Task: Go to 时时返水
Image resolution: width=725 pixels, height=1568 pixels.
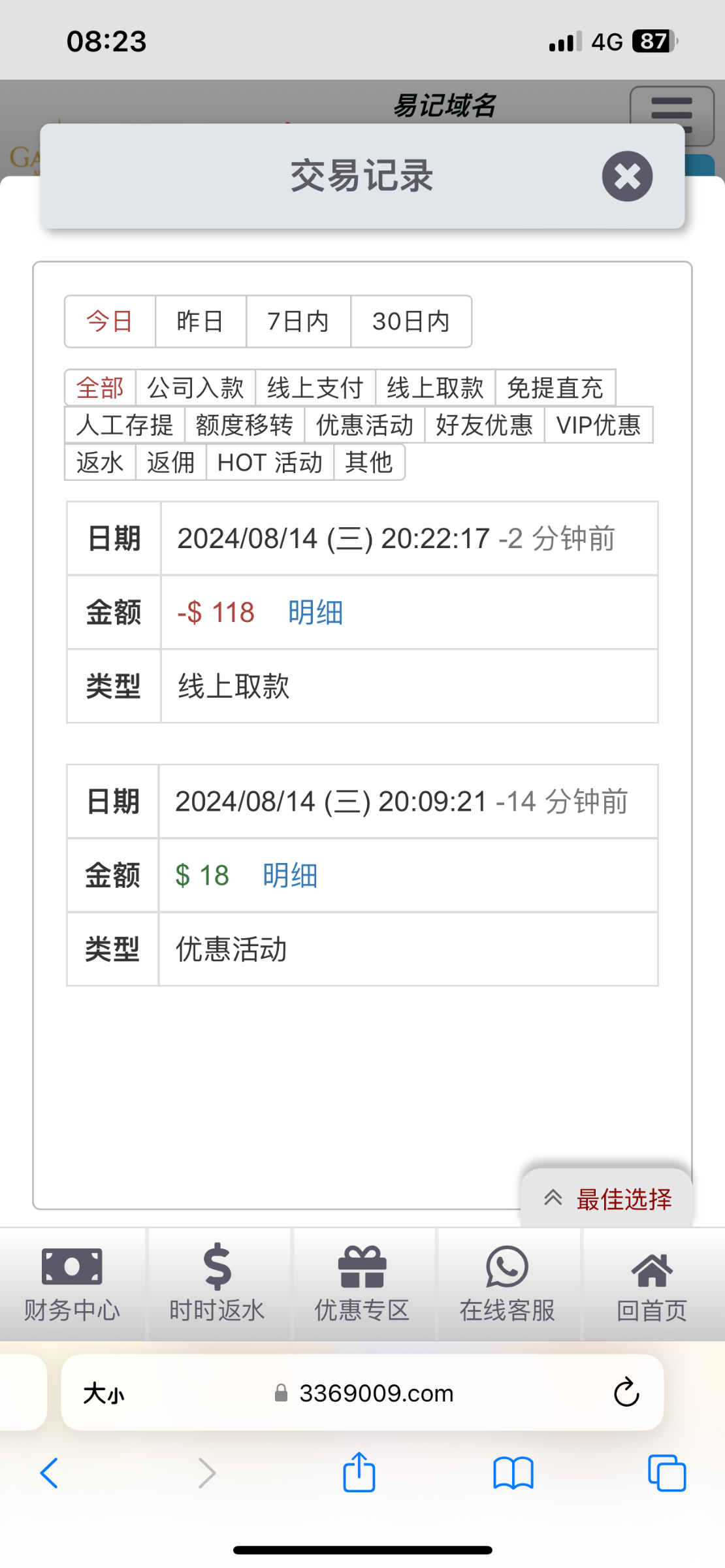Action: pos(217,1284)
